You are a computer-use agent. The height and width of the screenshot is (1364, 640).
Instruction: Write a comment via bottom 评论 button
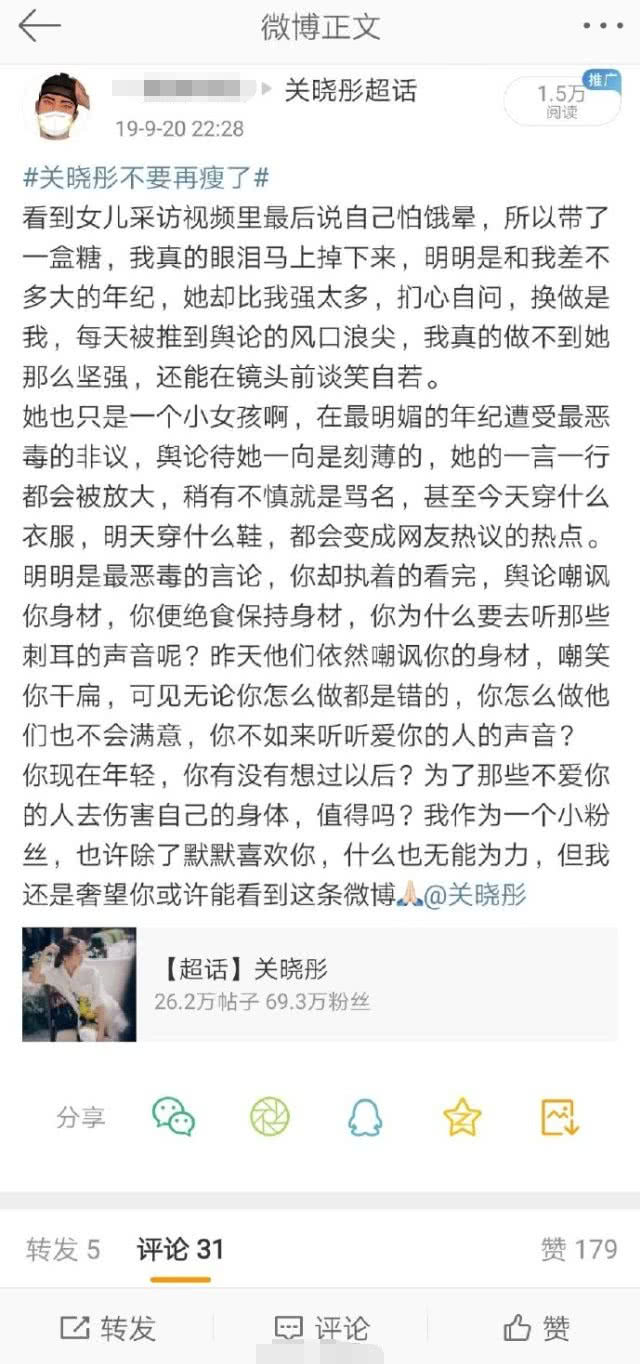(x=320, y=1328)
